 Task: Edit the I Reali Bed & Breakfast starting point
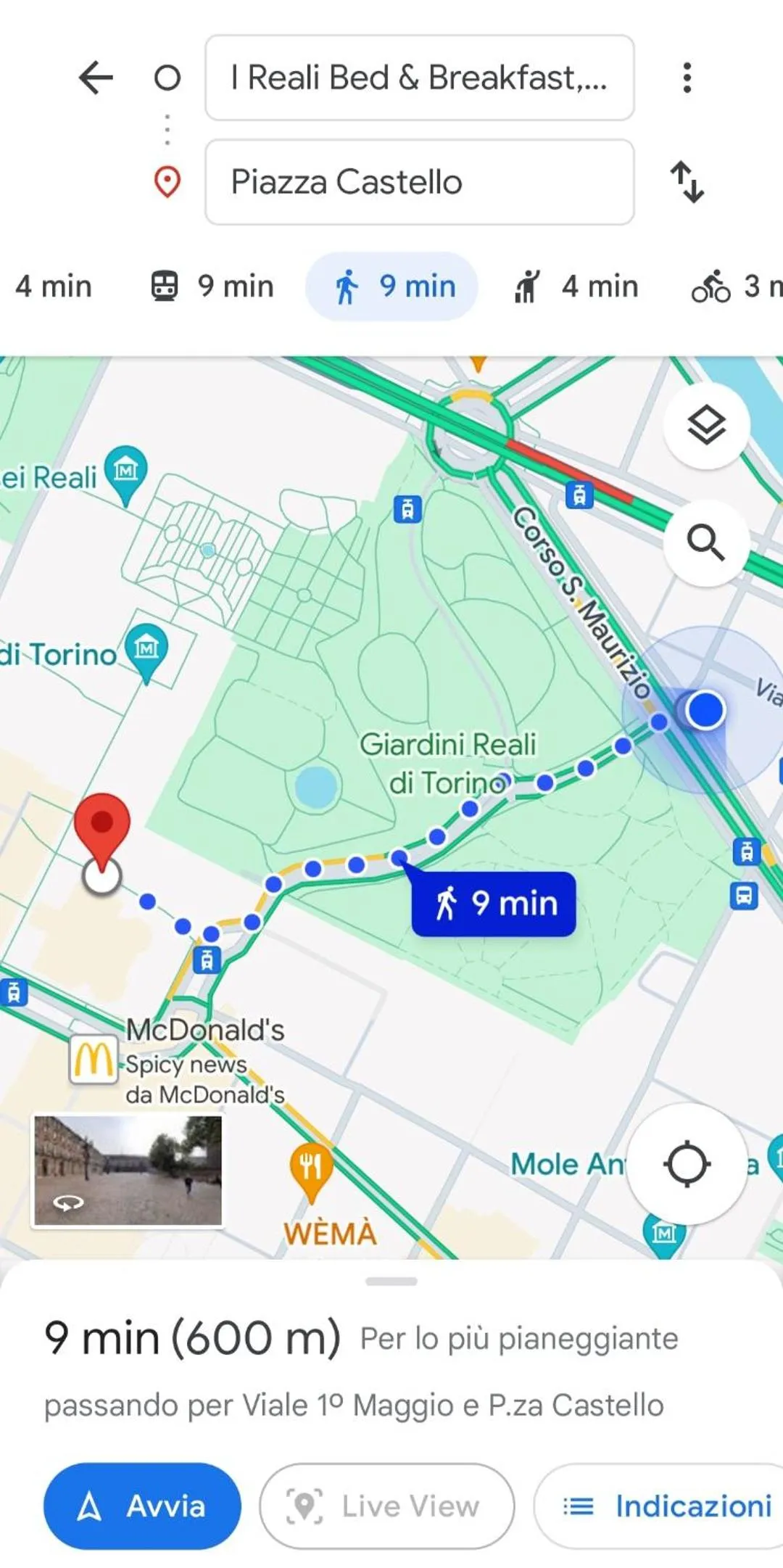(x=419, y=78)
